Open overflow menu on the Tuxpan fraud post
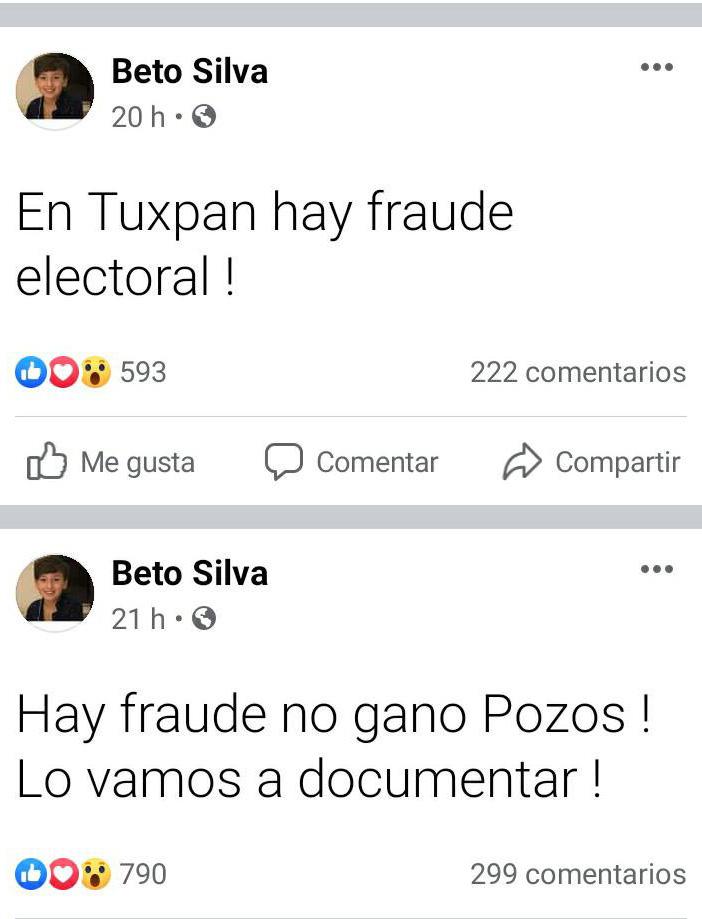The width and height of the screenshot is (702, 919). point(656,67)
